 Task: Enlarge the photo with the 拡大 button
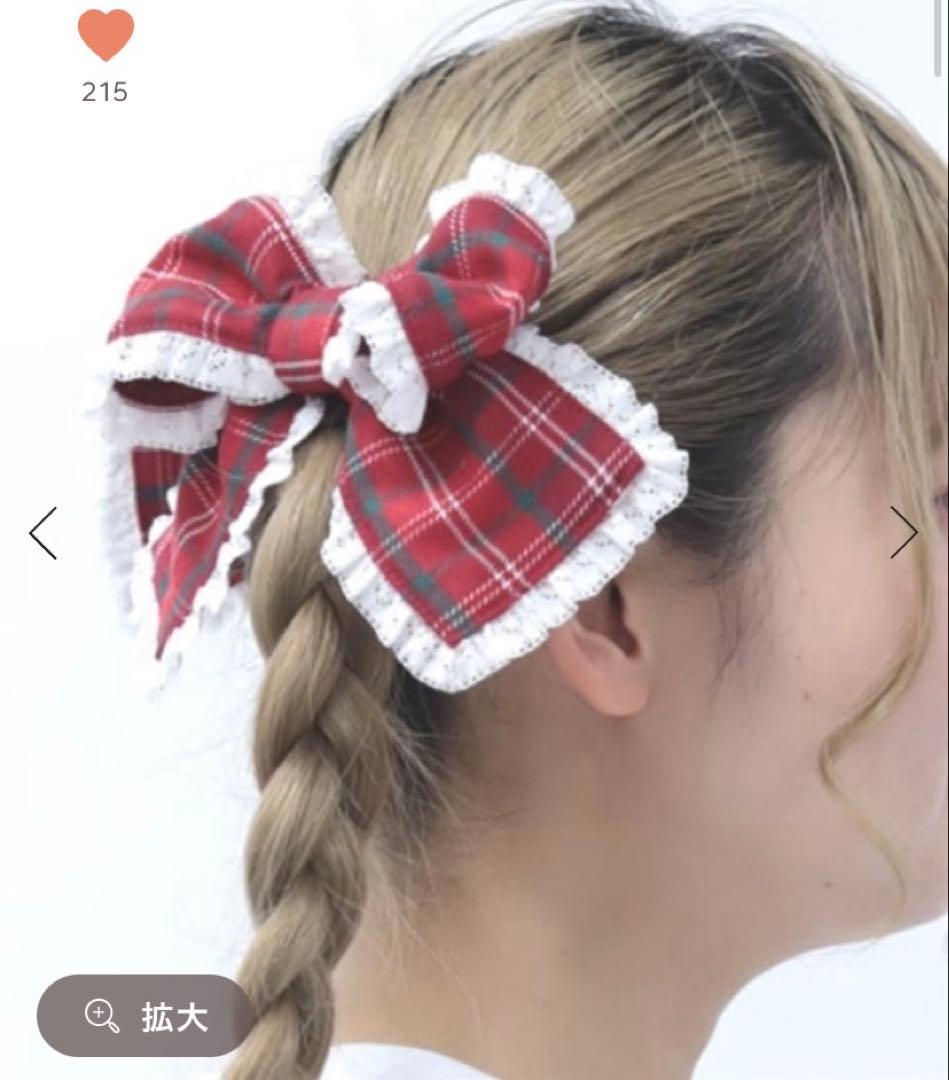click(x=146, y=1016)
